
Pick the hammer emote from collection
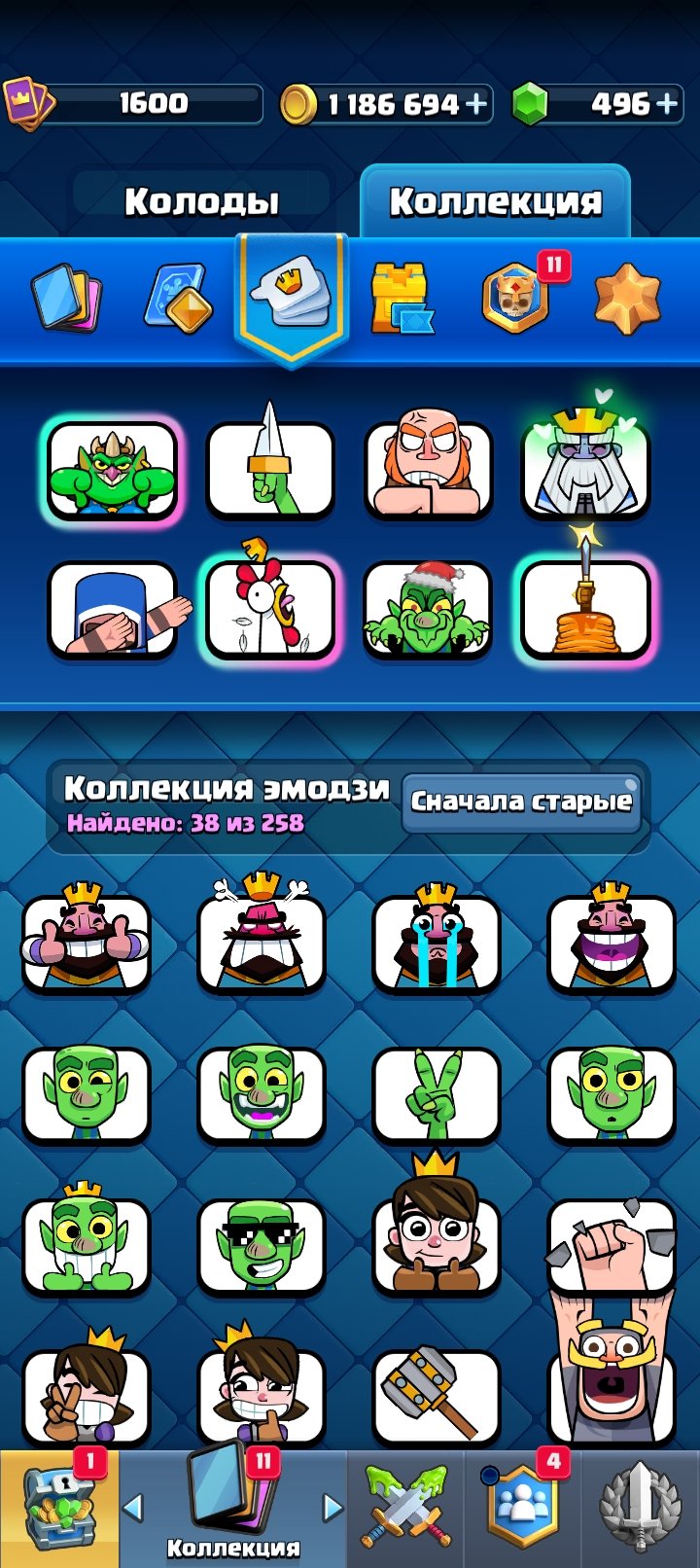(x=437, y=1397)
